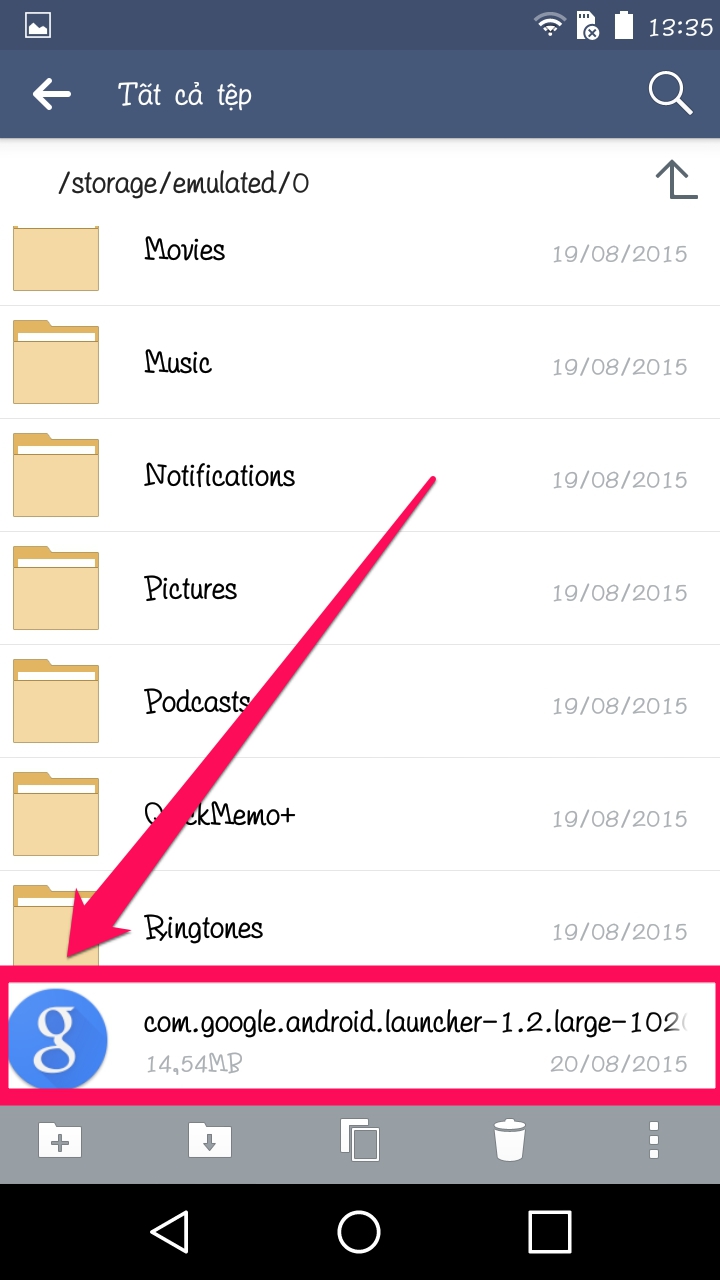The width and height of the screenshot is (720, 1280).
Task: Open recent apps from navigation bar
Action: [549, 1232]
